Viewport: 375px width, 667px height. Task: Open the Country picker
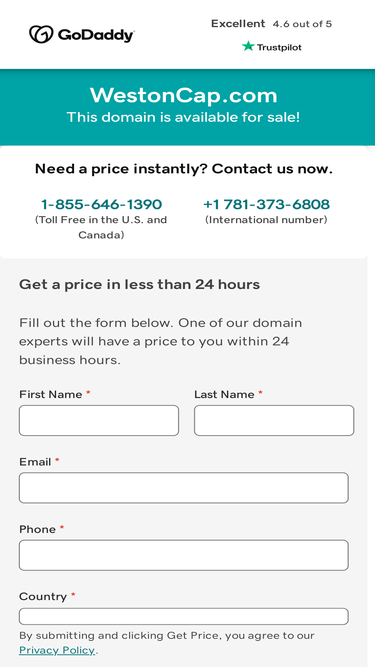[x=184, y=616]
